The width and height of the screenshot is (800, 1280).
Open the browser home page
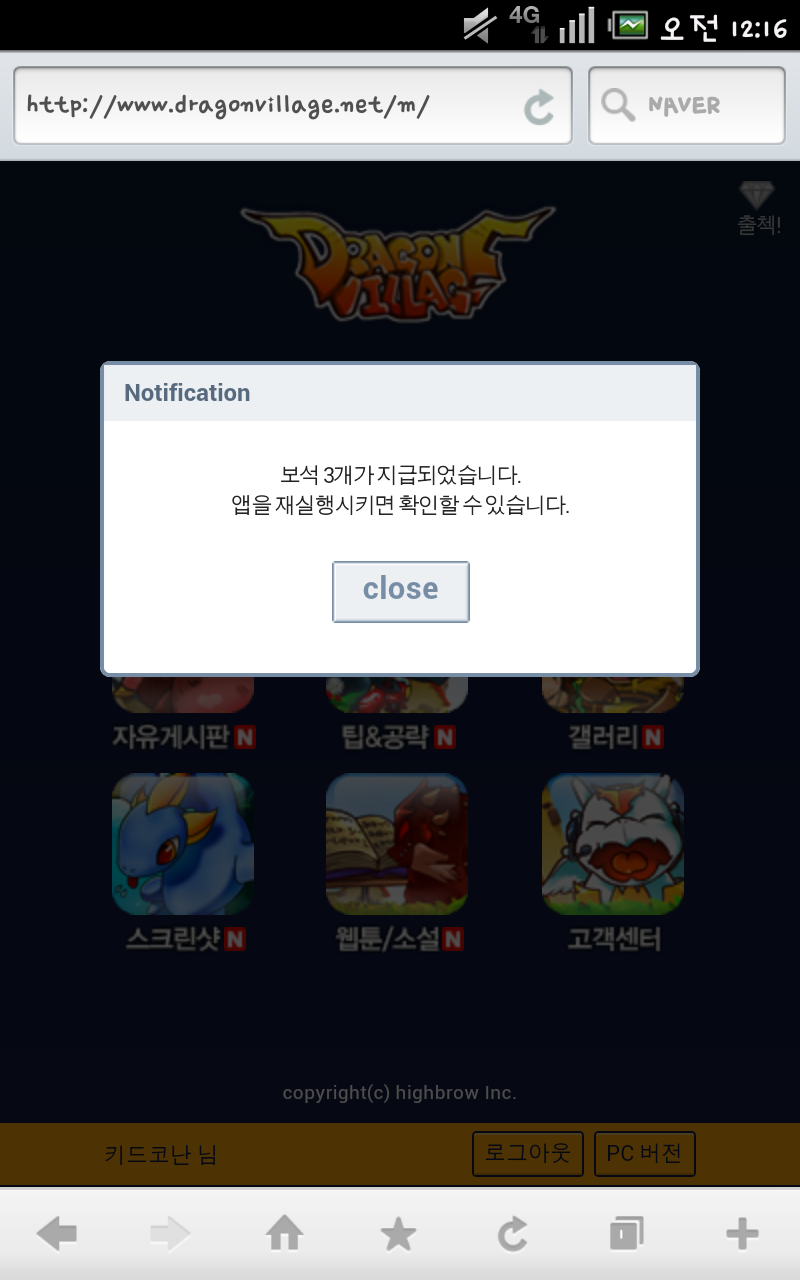285,1235
